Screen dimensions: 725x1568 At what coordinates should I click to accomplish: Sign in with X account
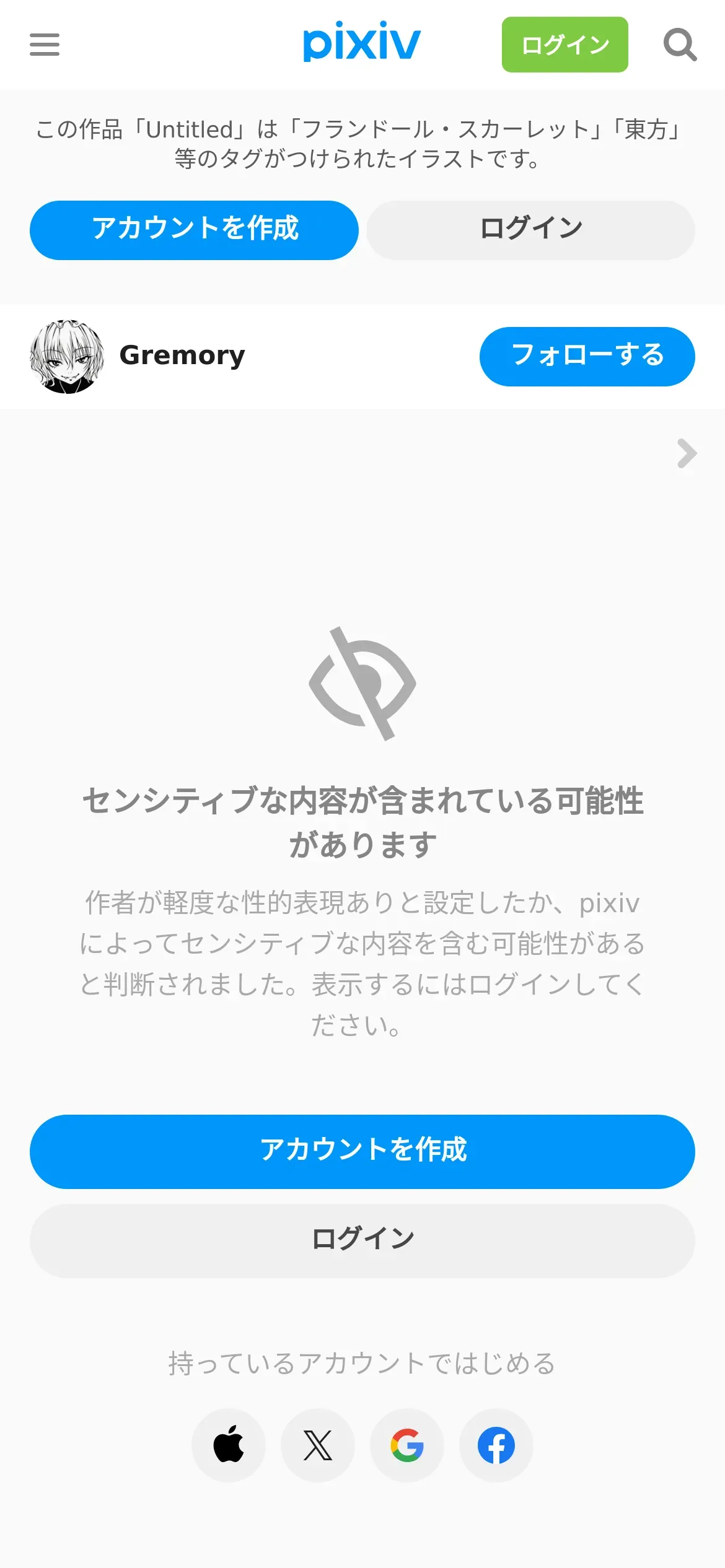tap(318, 1445)
